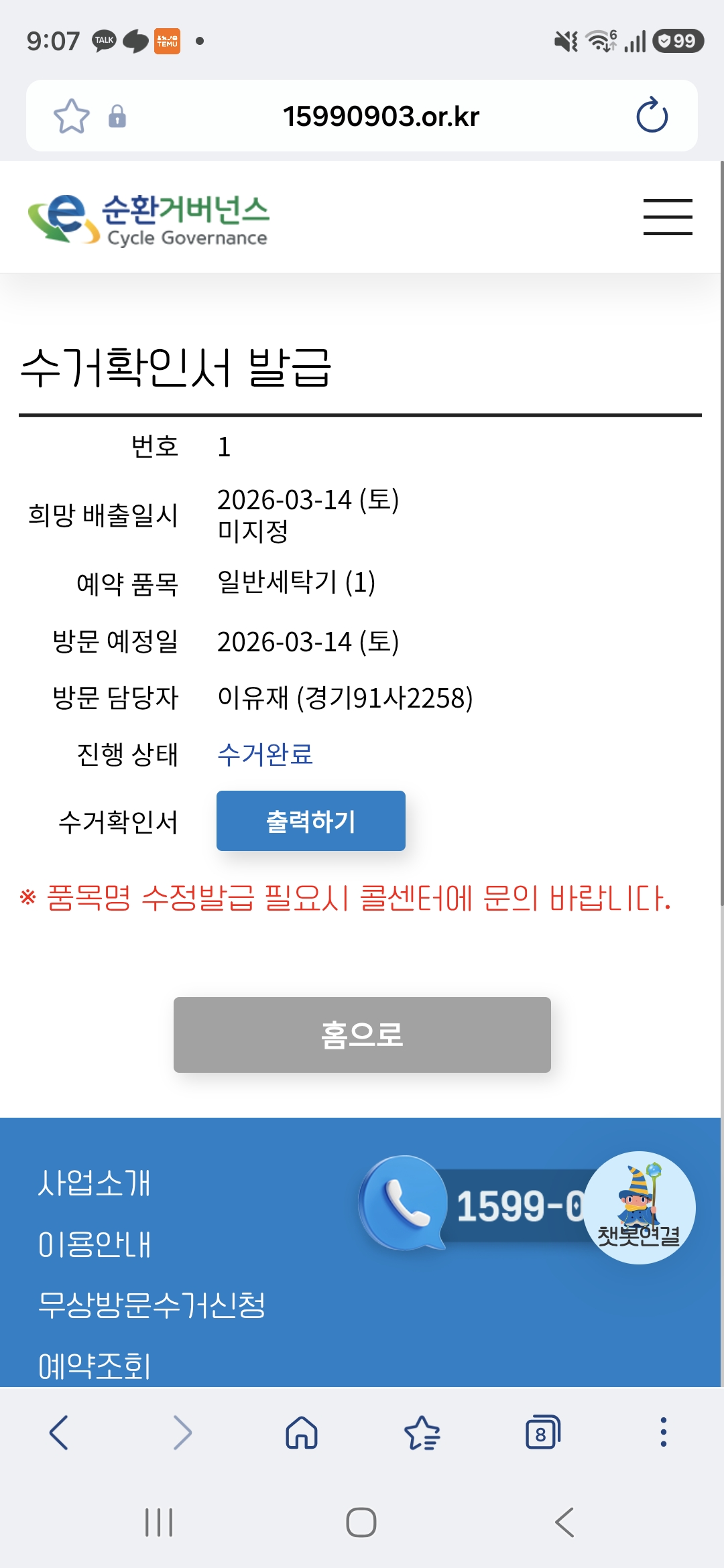Open the browser bookmarks list
The image size is (724, 1568).
422,1433
